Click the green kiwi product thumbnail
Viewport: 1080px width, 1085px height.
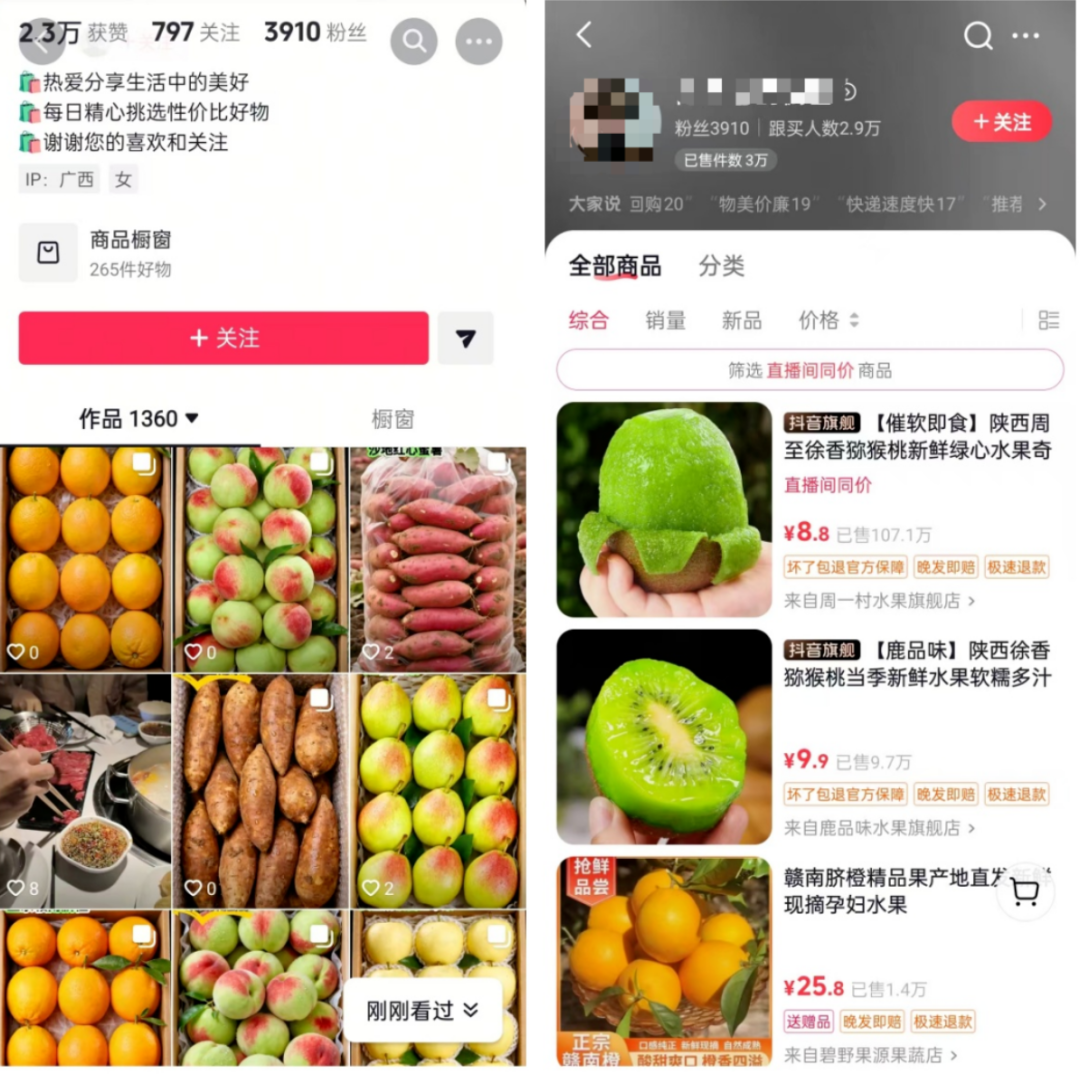[663, 508]
